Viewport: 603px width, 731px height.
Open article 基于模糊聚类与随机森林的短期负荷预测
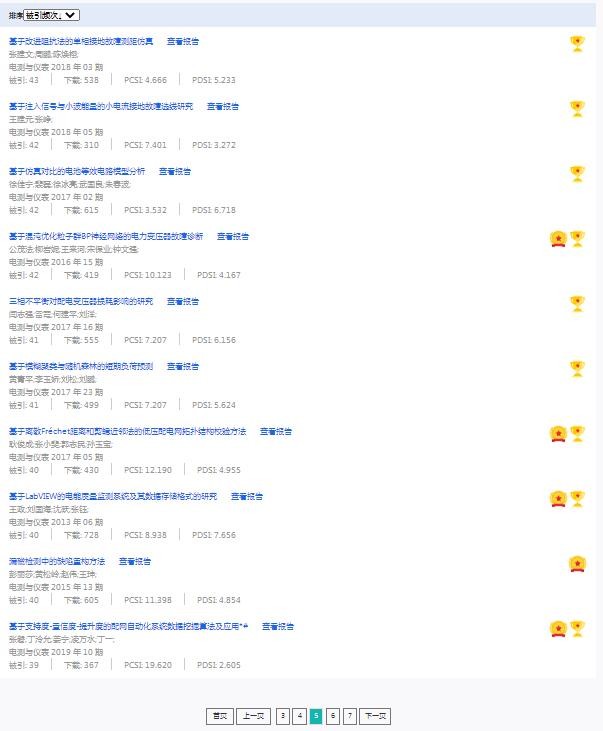pos(82,366)
